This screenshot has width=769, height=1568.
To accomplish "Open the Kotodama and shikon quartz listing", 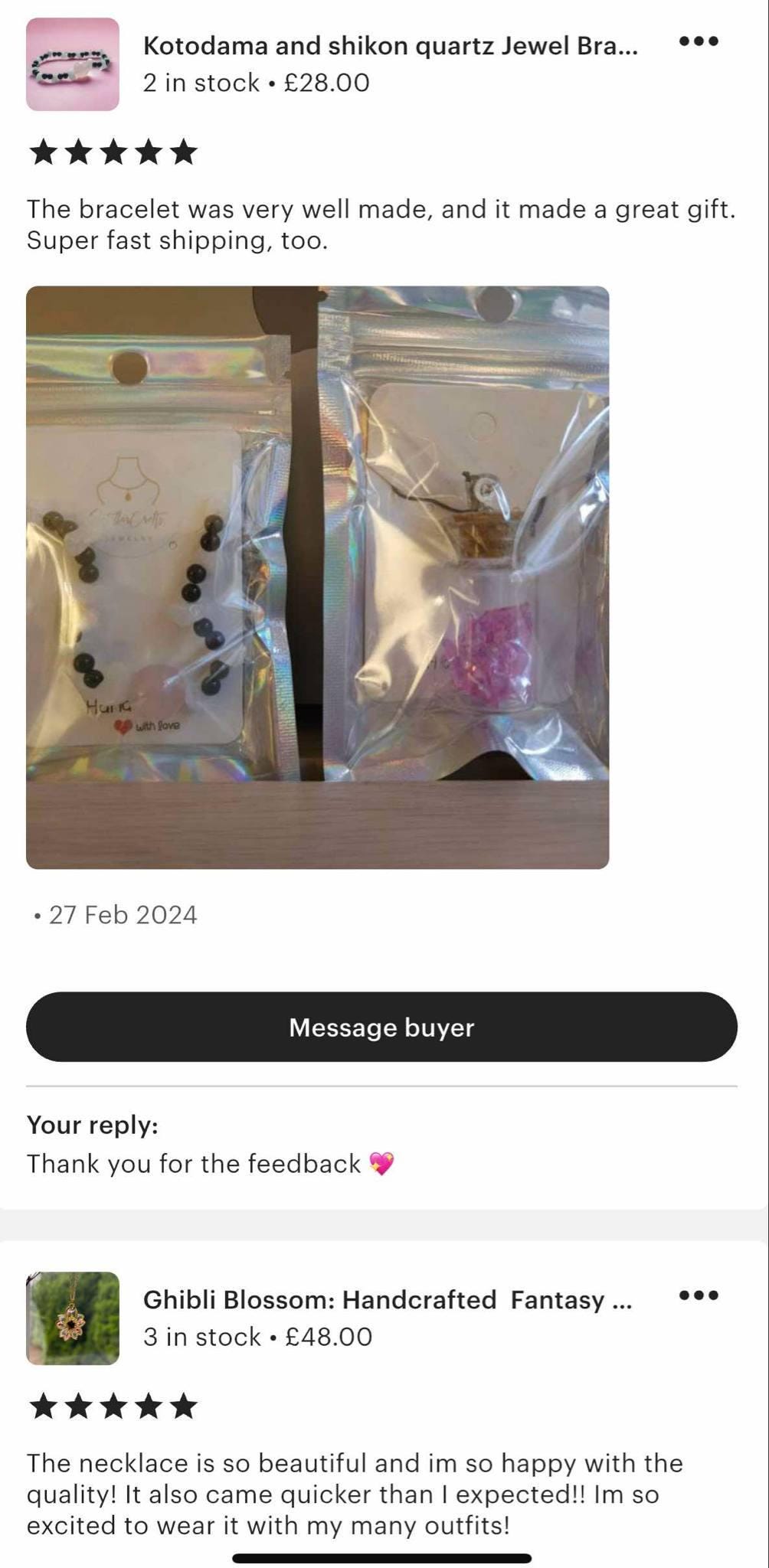I will click(389, 47).
